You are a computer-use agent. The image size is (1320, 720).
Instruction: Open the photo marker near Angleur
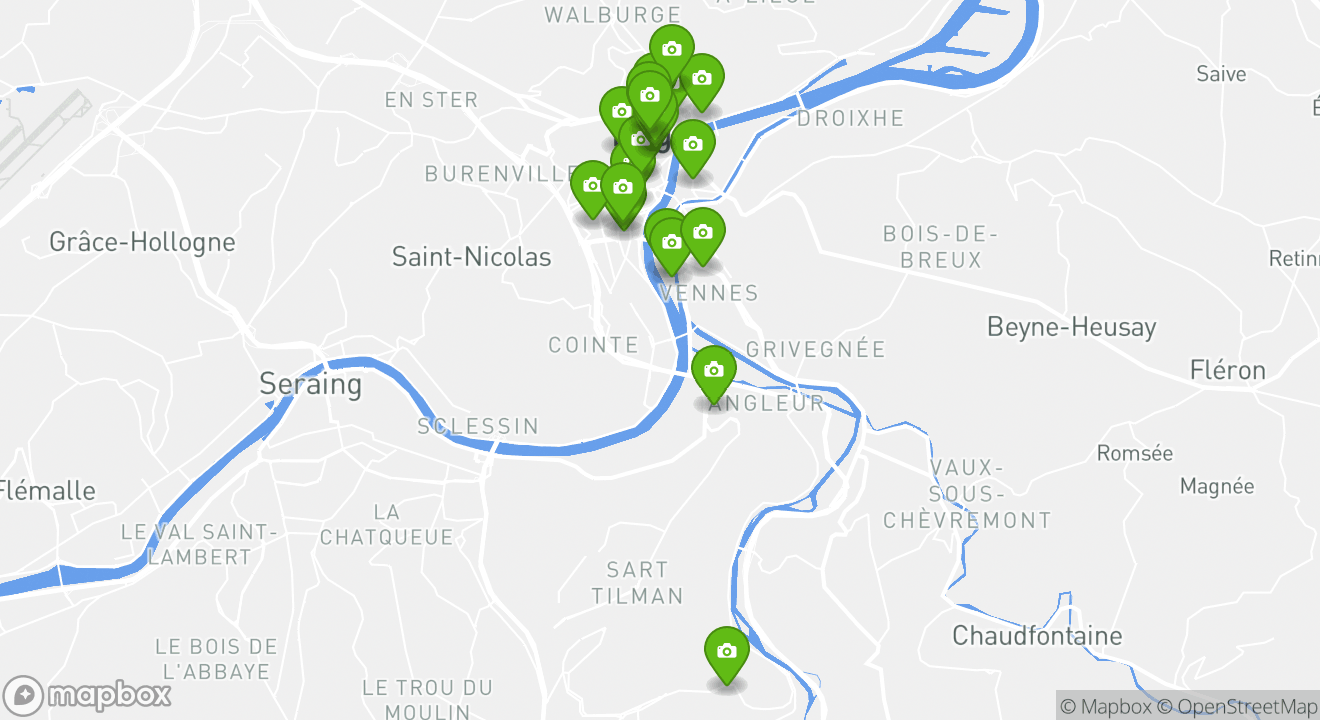713,371
